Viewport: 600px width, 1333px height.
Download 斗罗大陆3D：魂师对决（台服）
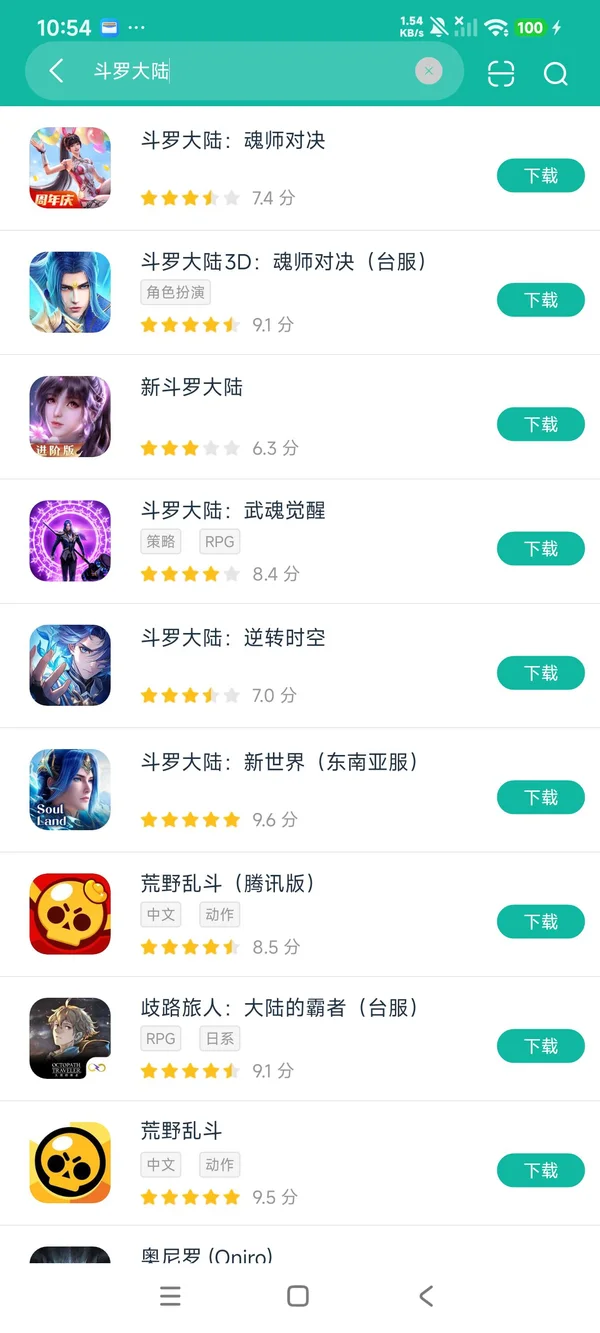coord(540,300)
